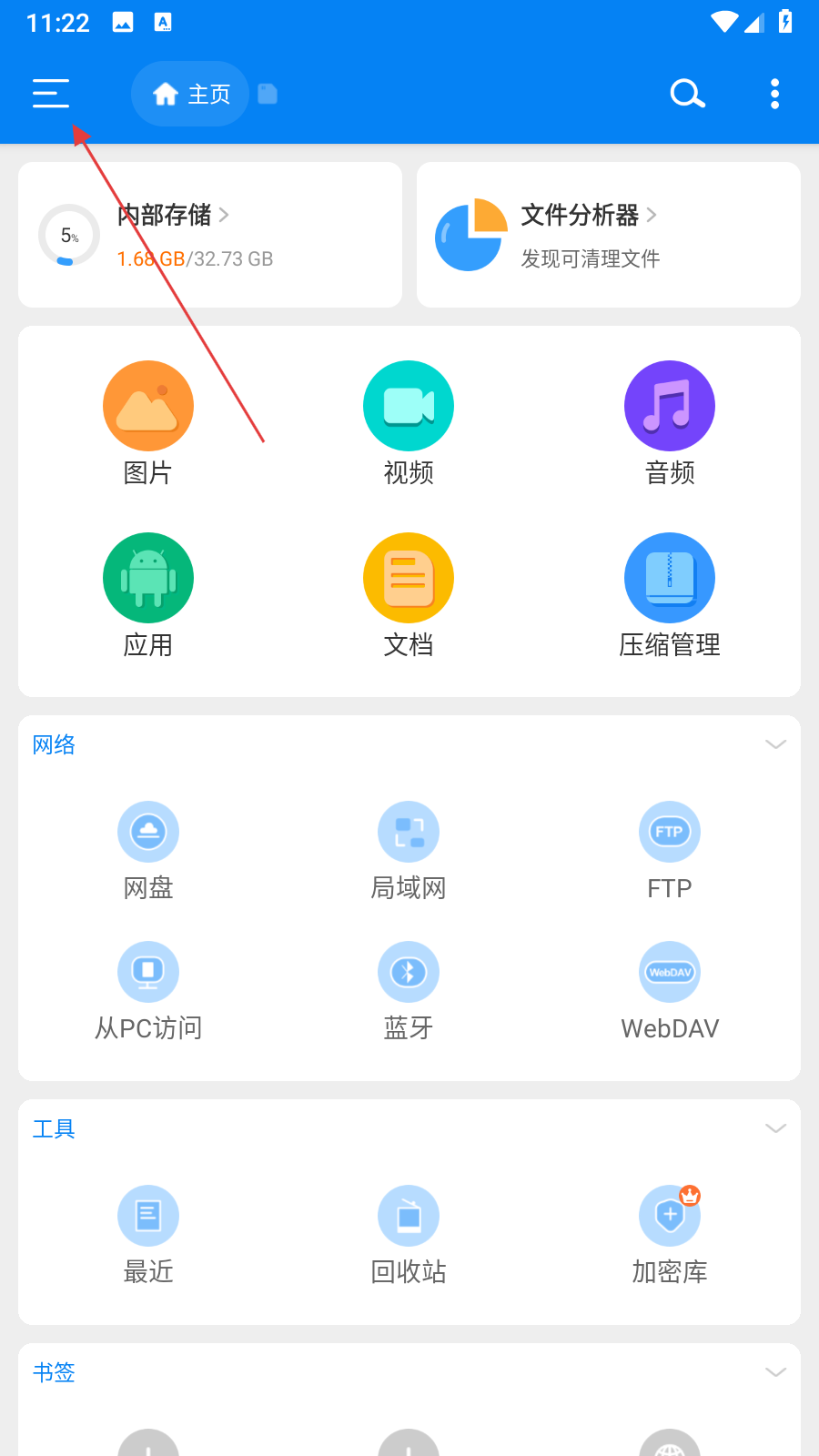Screen dimensions: 819x1456
Task: Open 回收站 recycle bin
Action: (x=409, y=1234)
